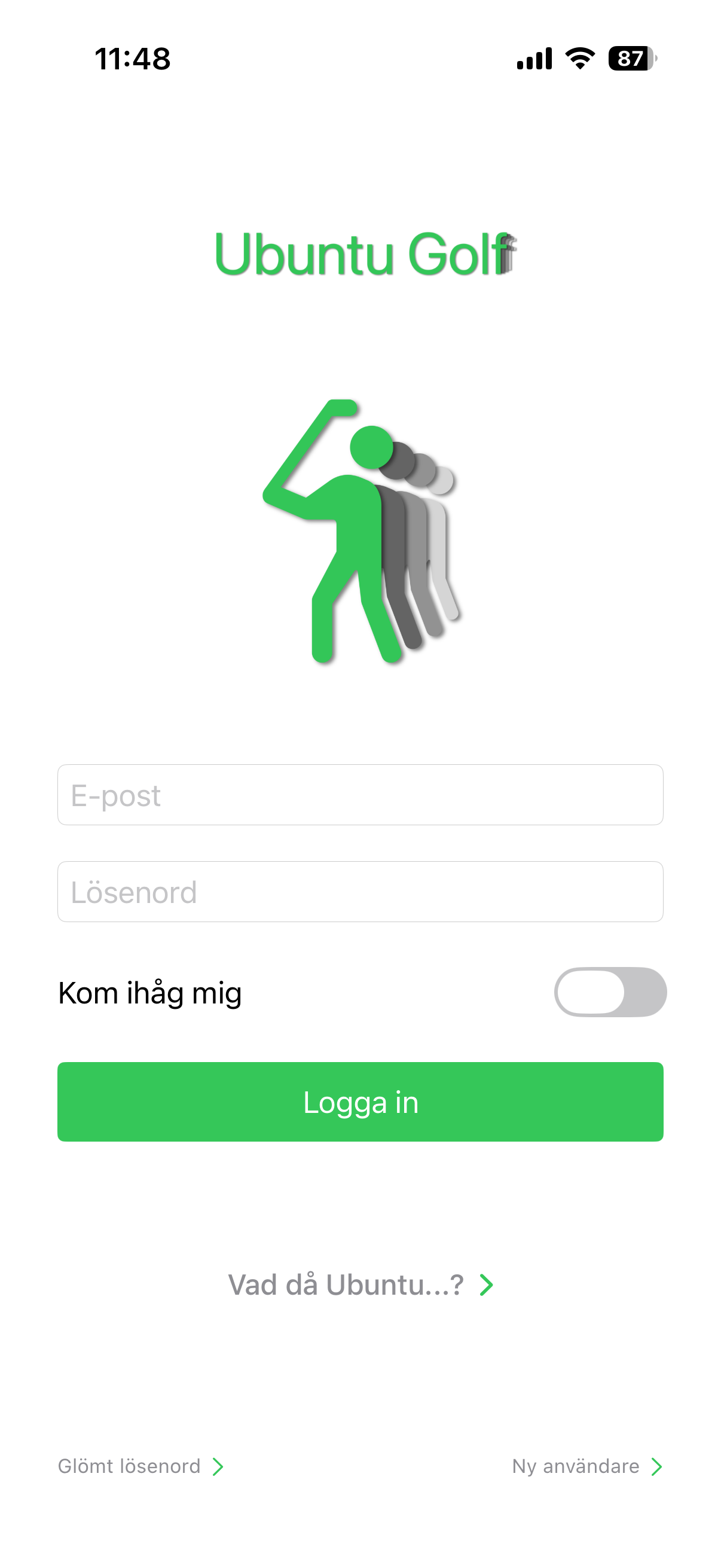Open Glömt lösenord to reset password
Image resolution: width=721 pixels, height=1568 pixels.
[x=140, y=1466]
